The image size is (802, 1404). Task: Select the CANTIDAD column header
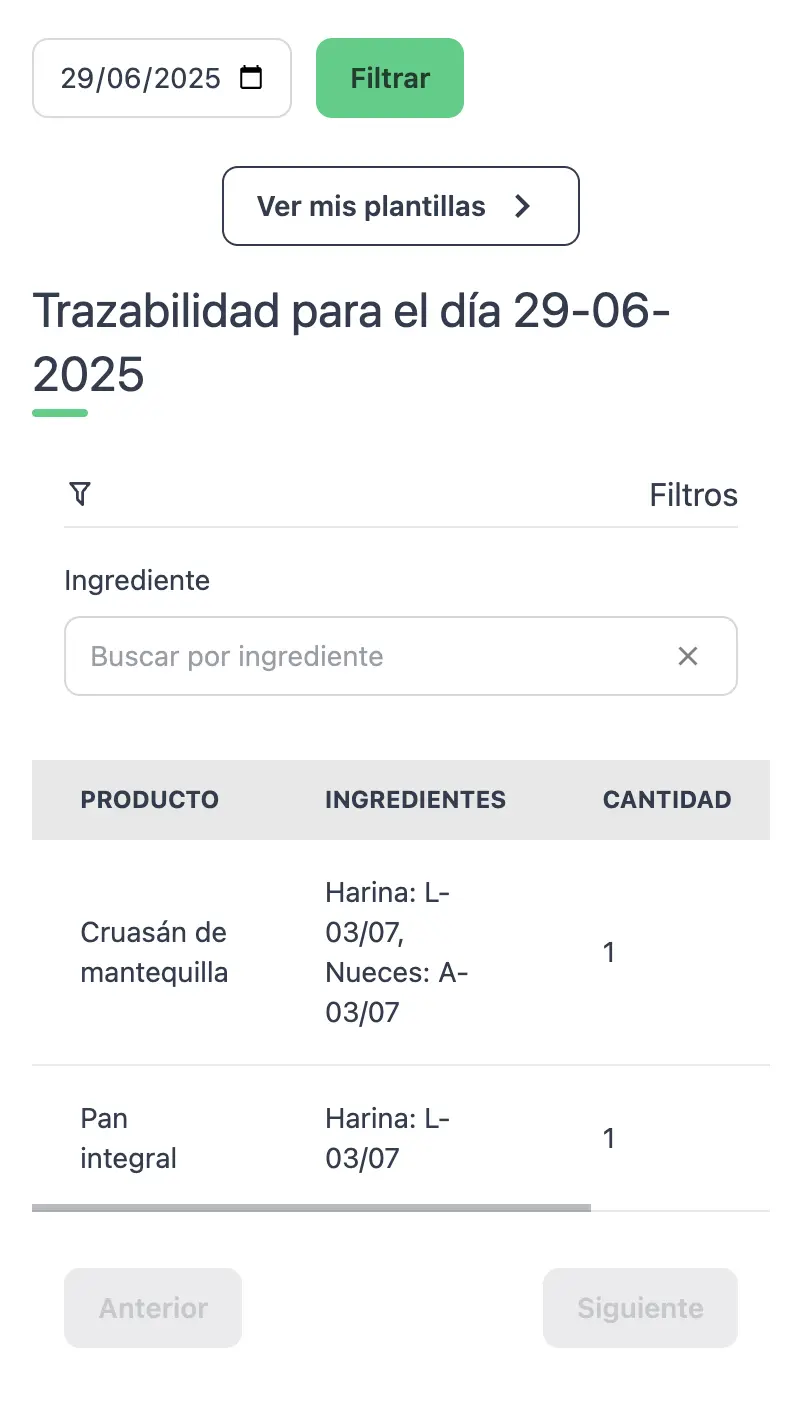click(x=666, y=799)
